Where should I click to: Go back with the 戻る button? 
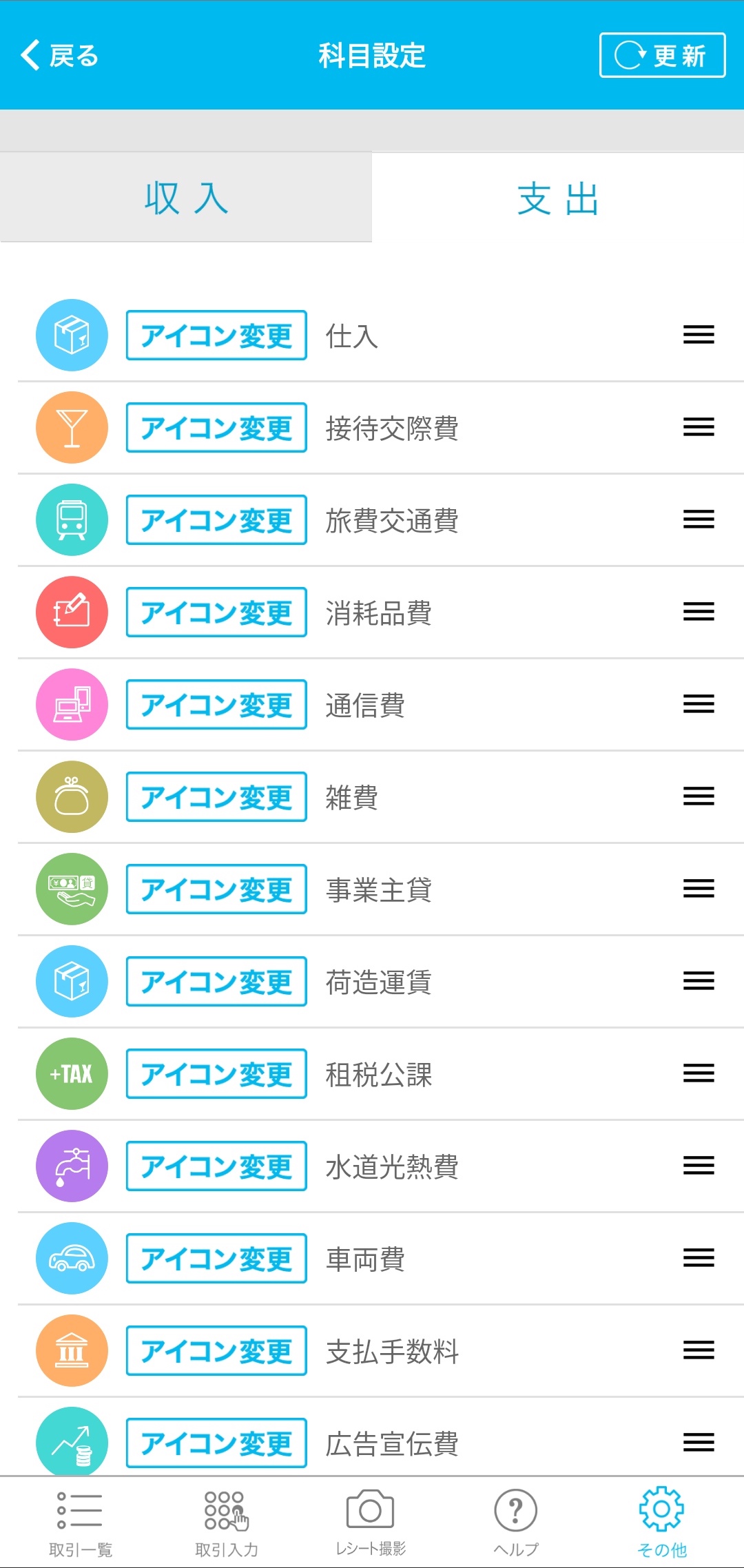[59, 55]
